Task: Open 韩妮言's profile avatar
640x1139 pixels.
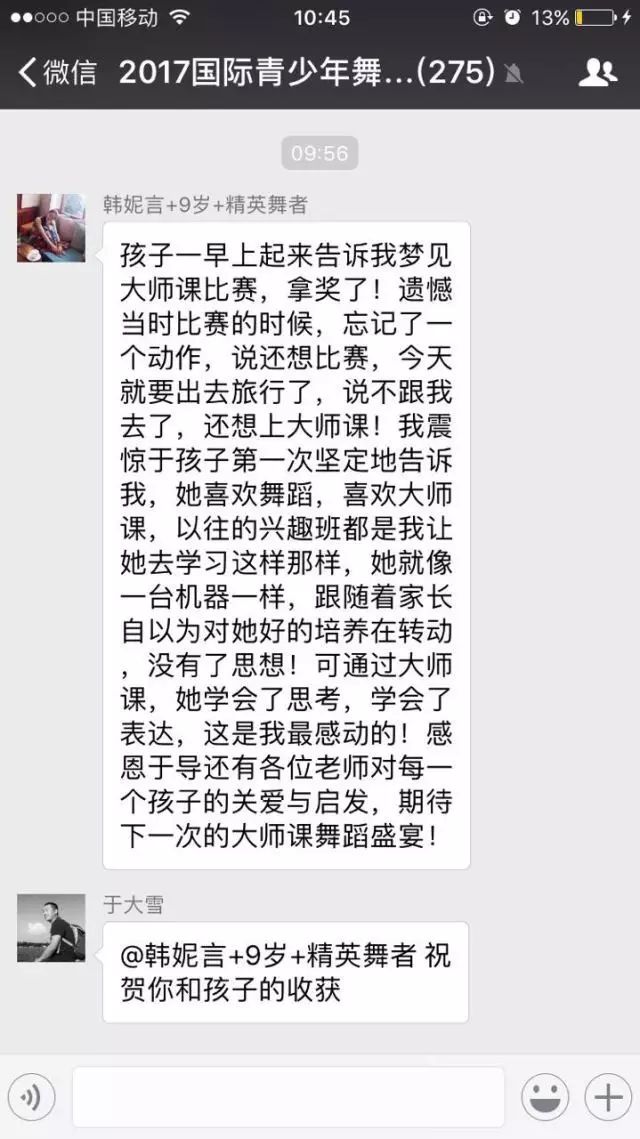Action: point(51,228)
